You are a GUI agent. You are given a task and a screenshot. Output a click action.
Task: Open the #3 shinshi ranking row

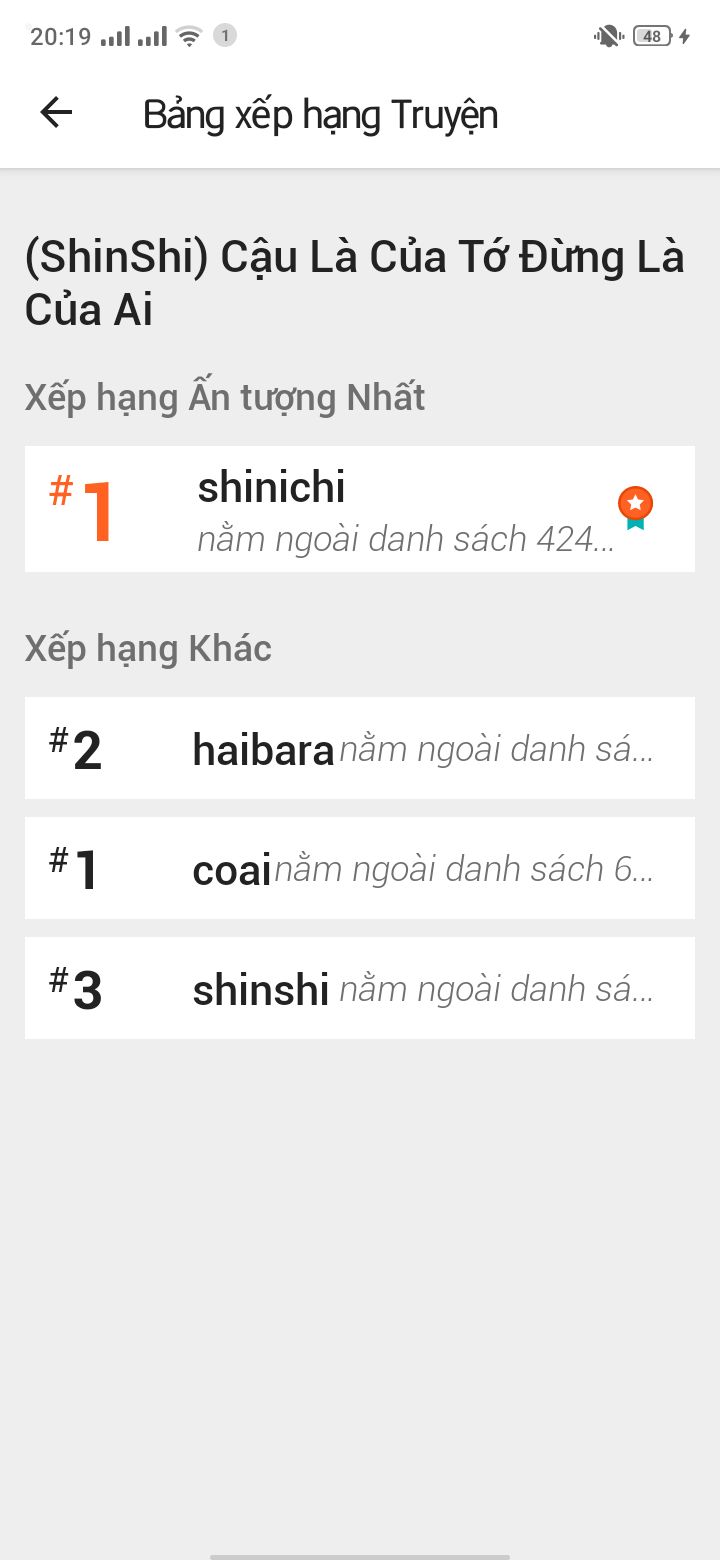(360, 988)
